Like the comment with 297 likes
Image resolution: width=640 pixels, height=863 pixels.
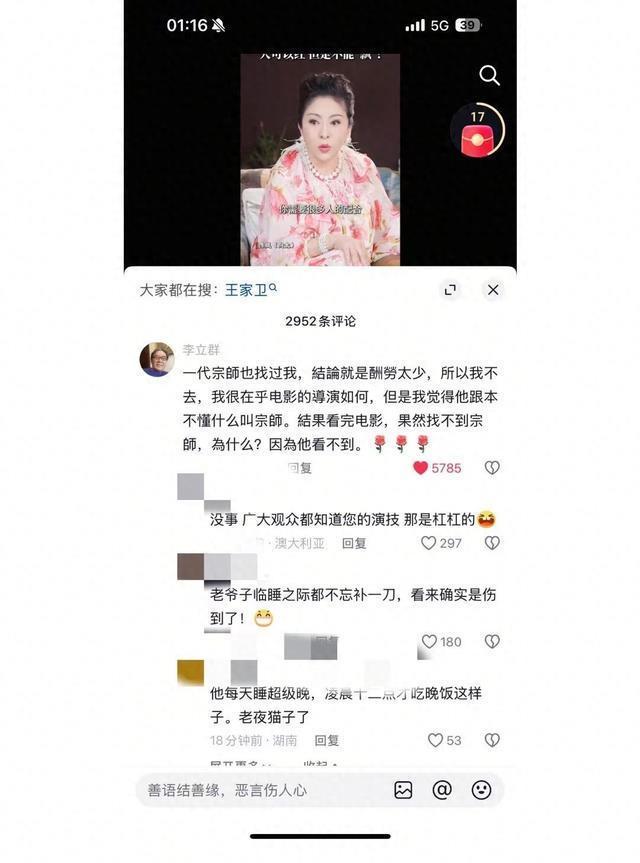(429, 543)
